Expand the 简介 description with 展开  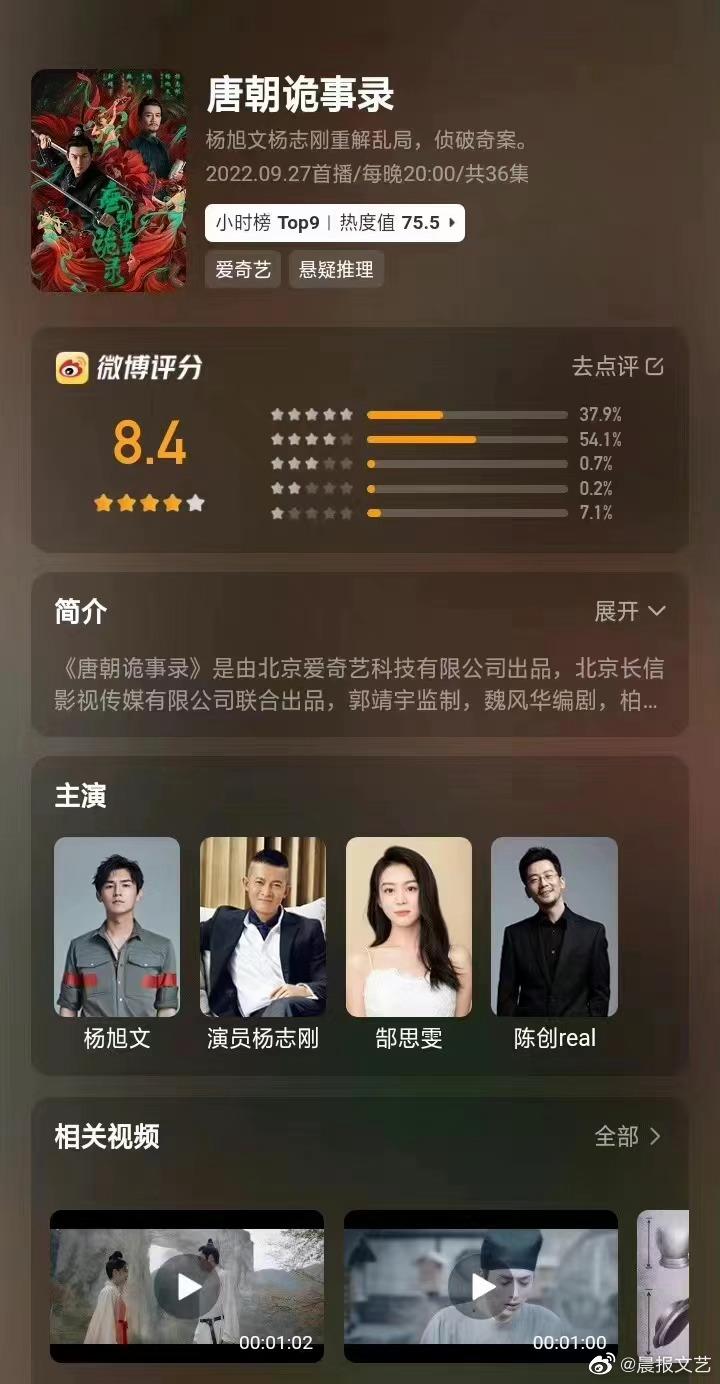pyautogui.click(x=629, y=611)
